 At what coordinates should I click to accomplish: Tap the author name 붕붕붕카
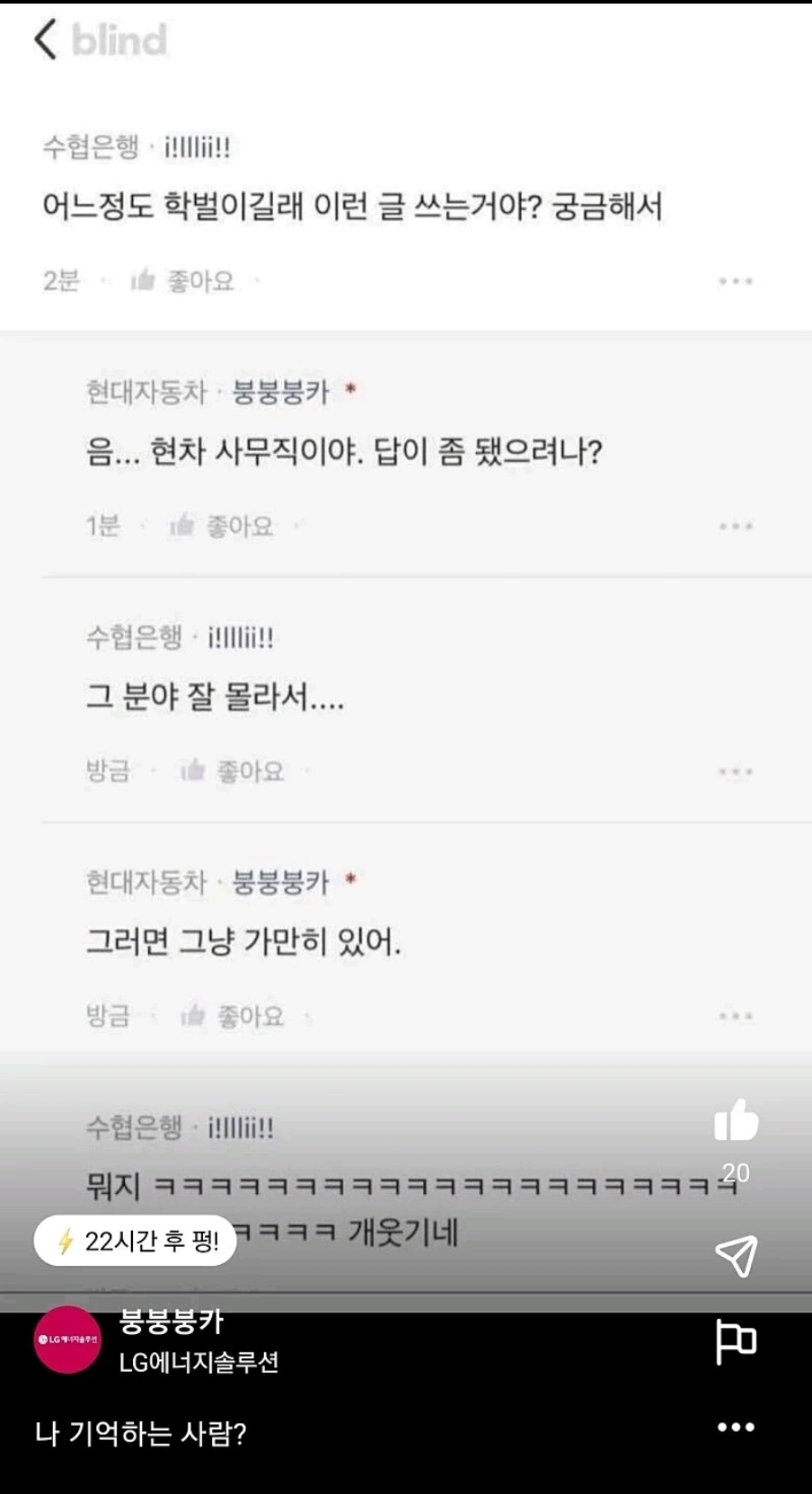(172, 1322)
